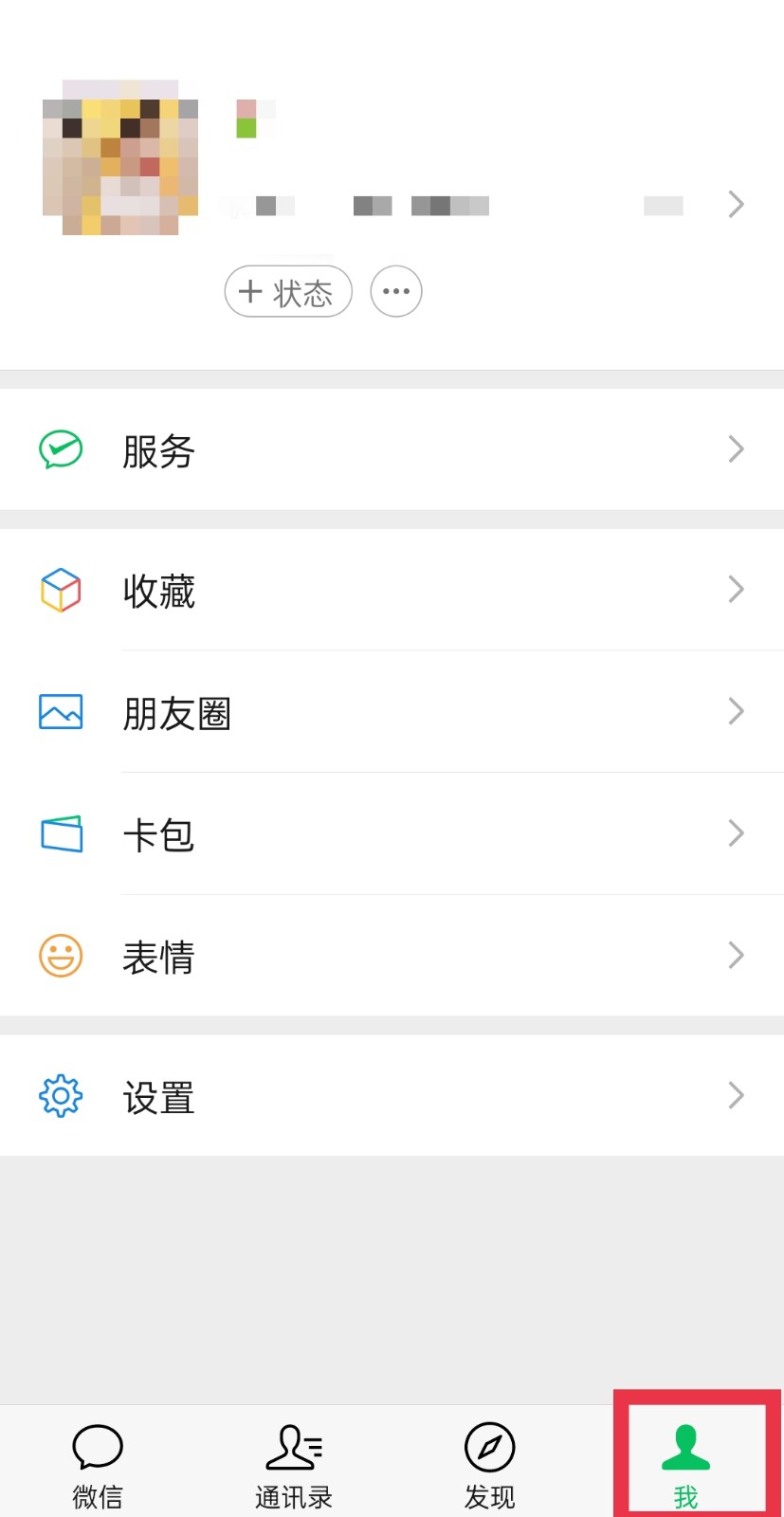Open 朋友圈 (Moments) photo icon
Image resolution: width=784 pixels, height=1517 pixels.
tap(60, 711)
